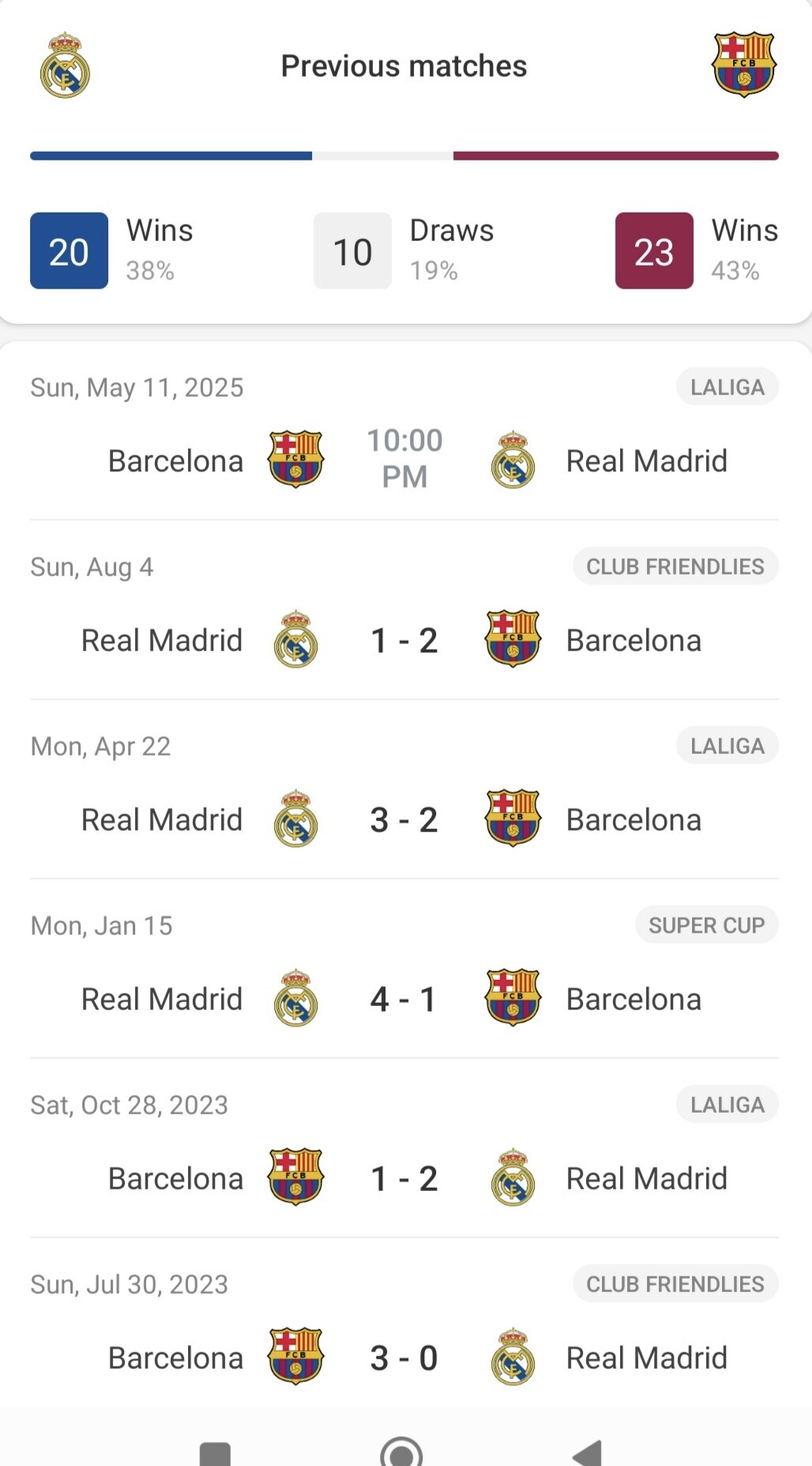Screen dimensions: 812x1466
Task: Open the Jan 15 Super Cup 4-1 match
Action: 404,969
